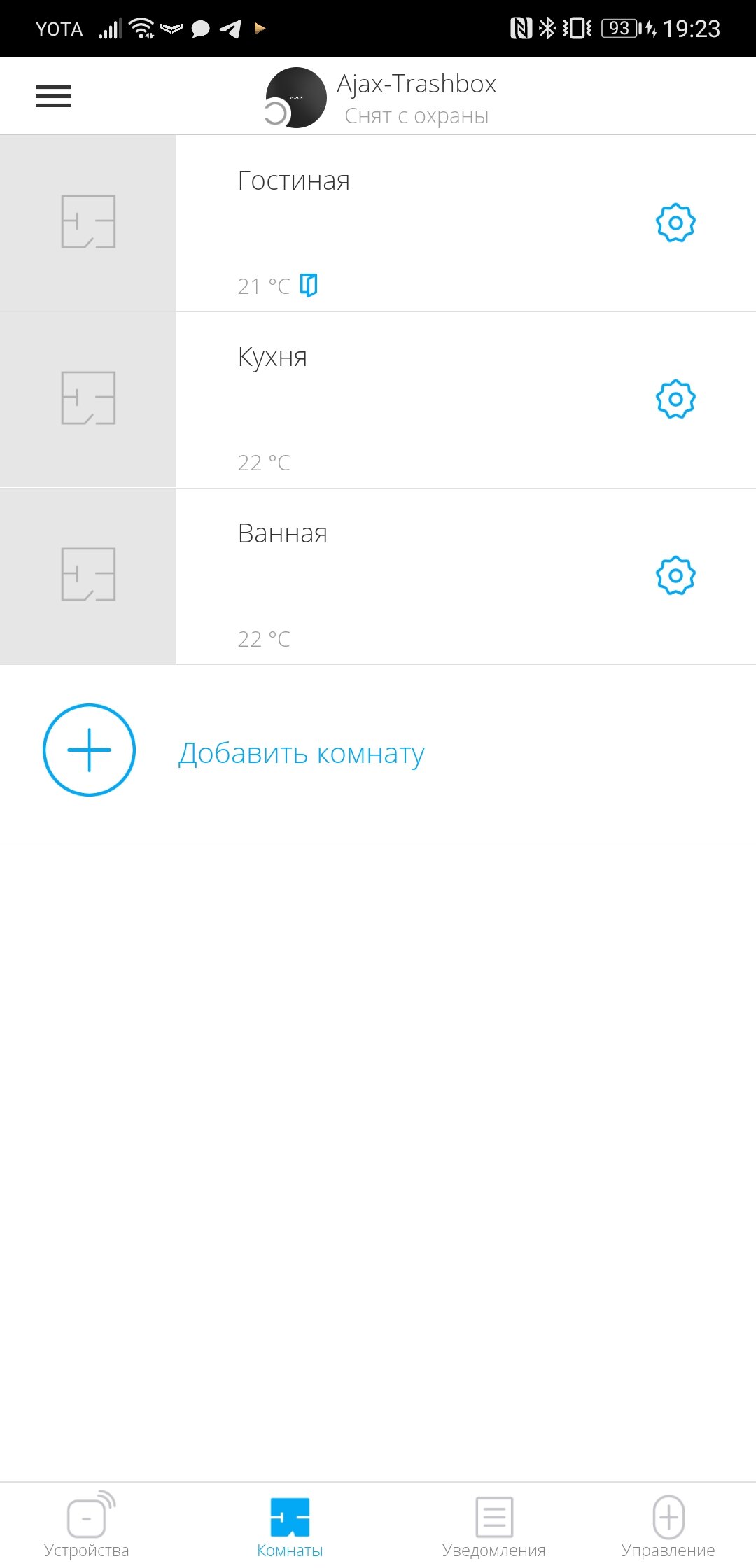Select the Комнаты tab
Viewport: 756px width, 1568px height.
coord(290,1526)
